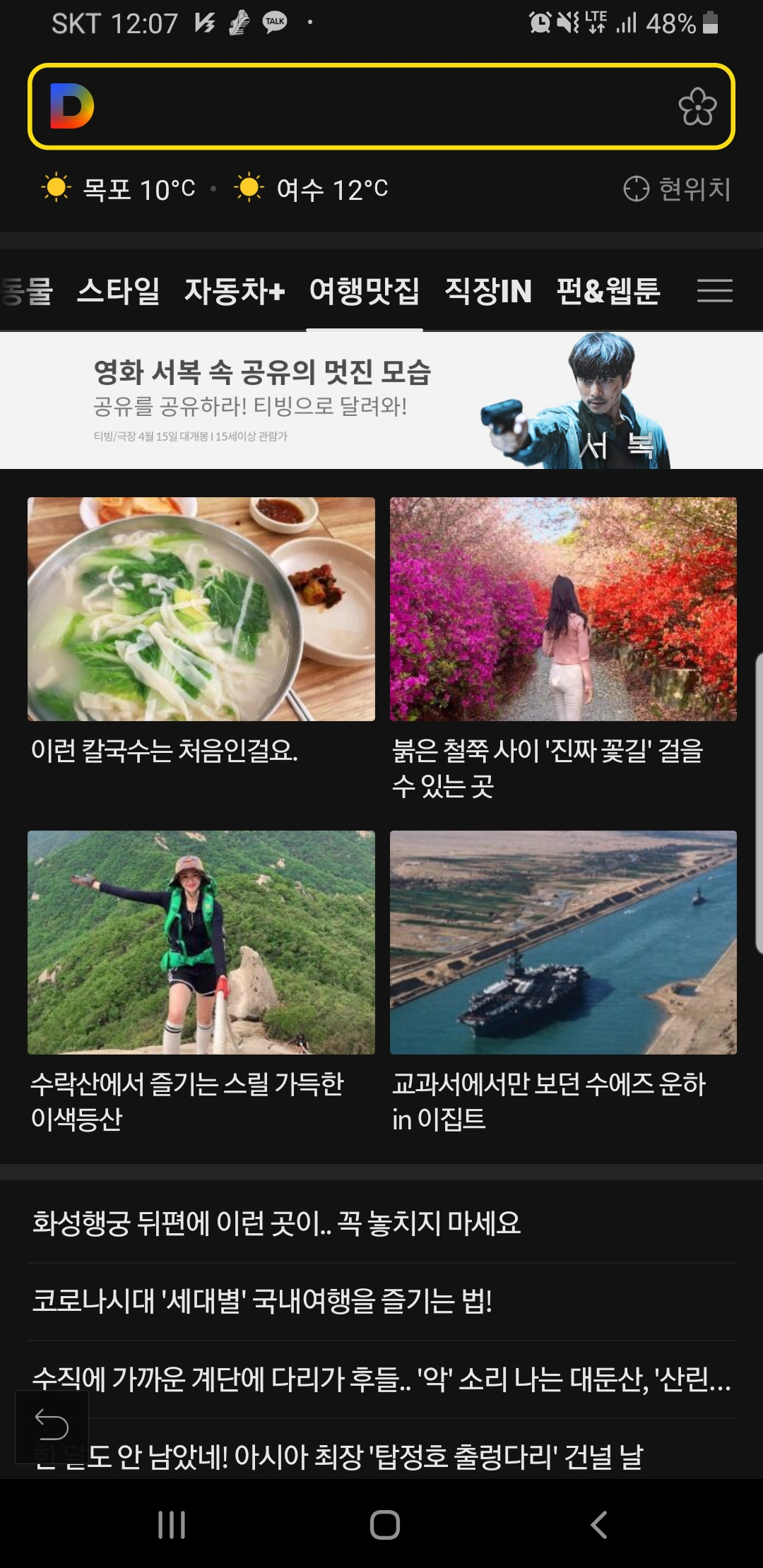Switch to the 자동차+ tab
Image resolution: width=763 pixels, height=1568 pixels.
pyautogui.click(x=235, y=290)
